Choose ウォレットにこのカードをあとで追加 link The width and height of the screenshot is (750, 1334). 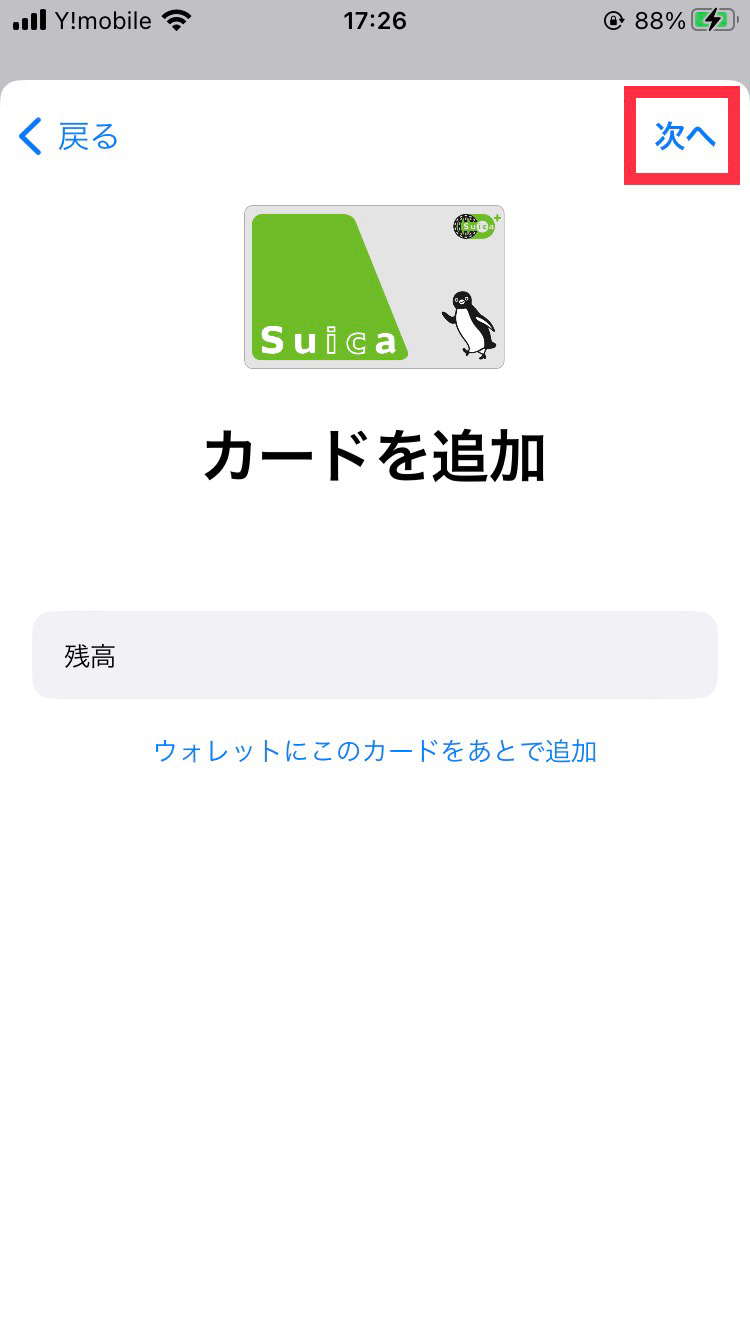tap(375, 751)
